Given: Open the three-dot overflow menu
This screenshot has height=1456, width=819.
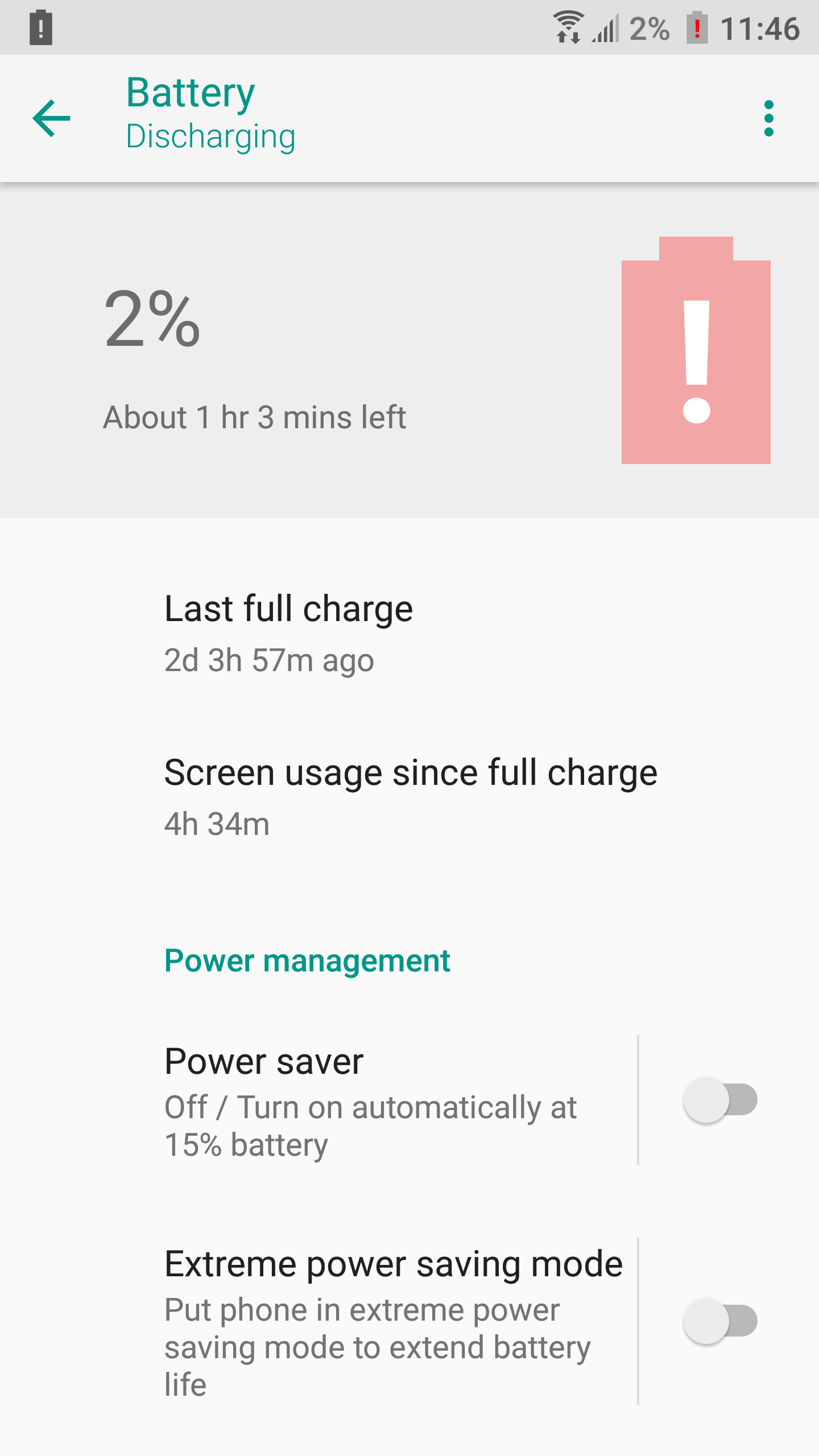Looking at the screenshot, I should point(769,118).
